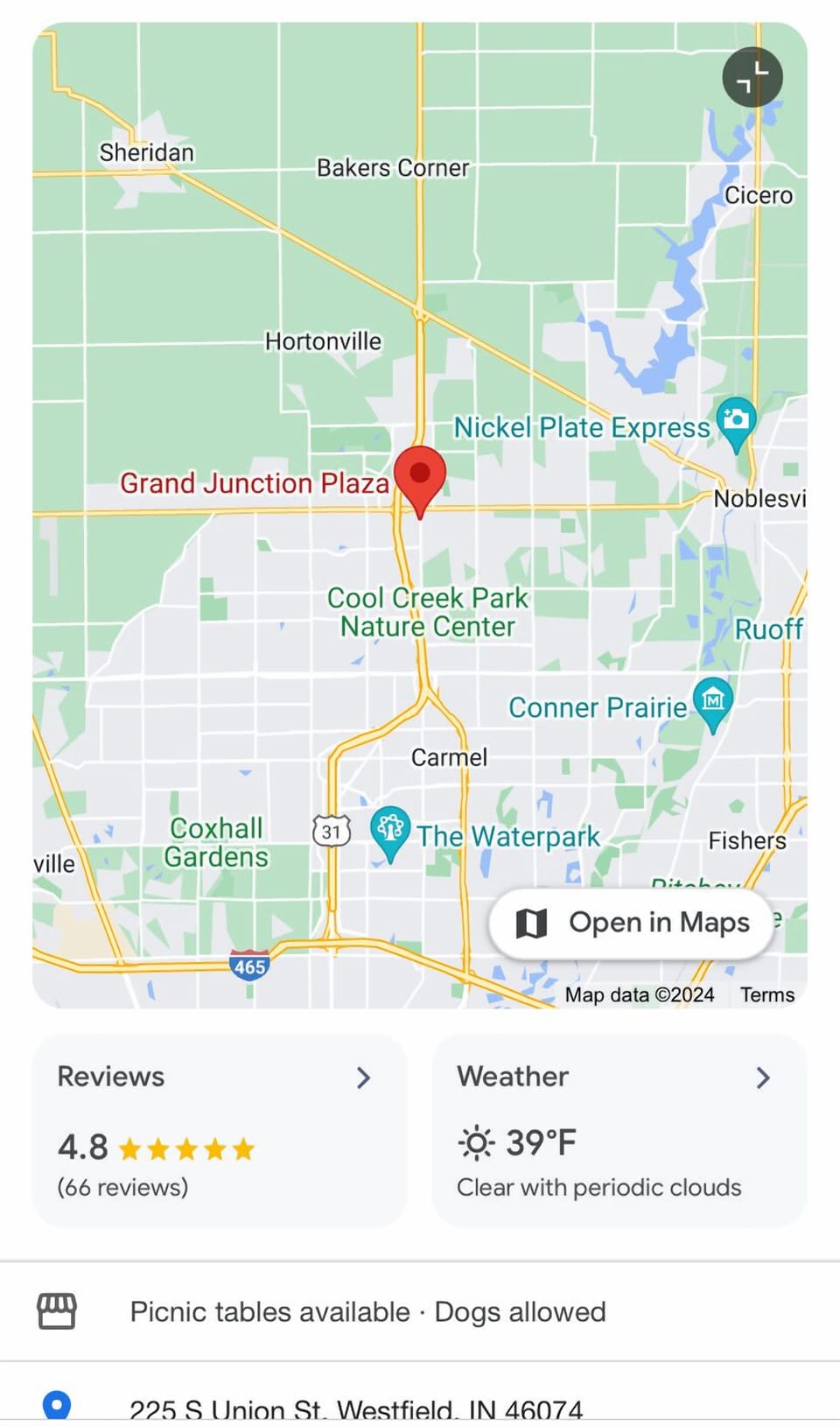Expand the Weather section chevron

tap(764, 1078)
